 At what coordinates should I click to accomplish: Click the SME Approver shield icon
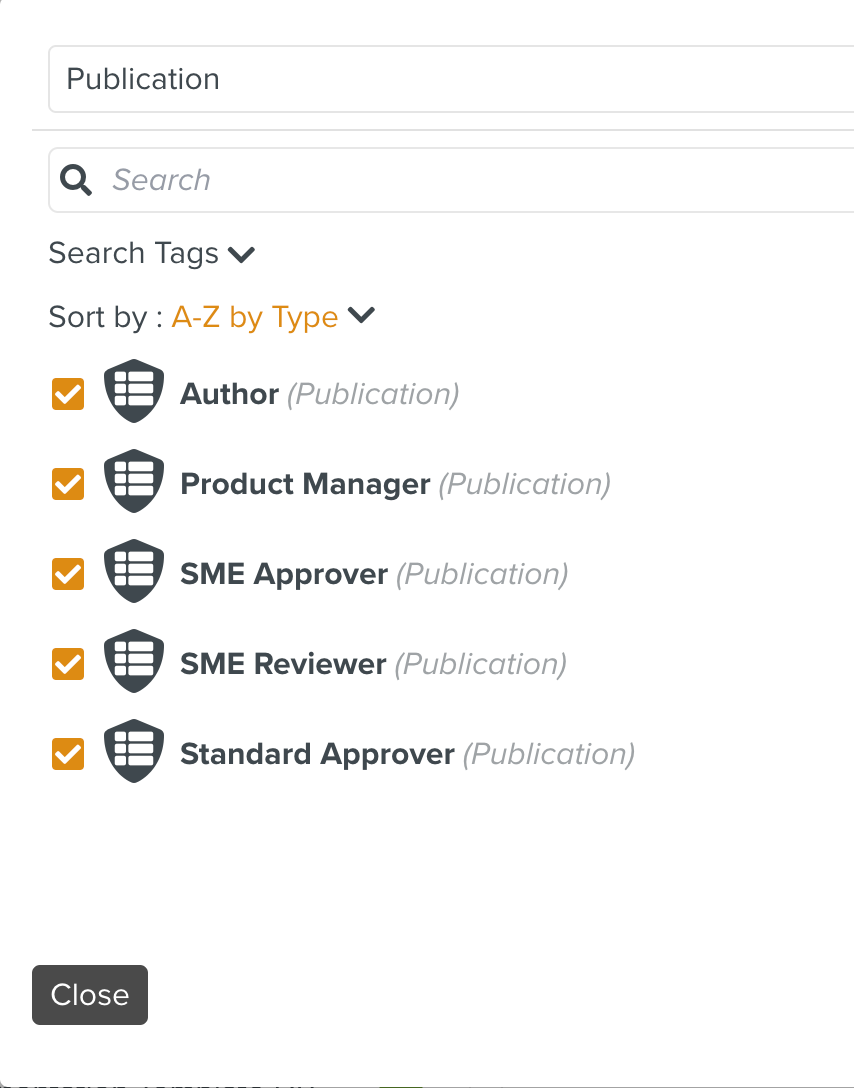(x=133, y=571)
